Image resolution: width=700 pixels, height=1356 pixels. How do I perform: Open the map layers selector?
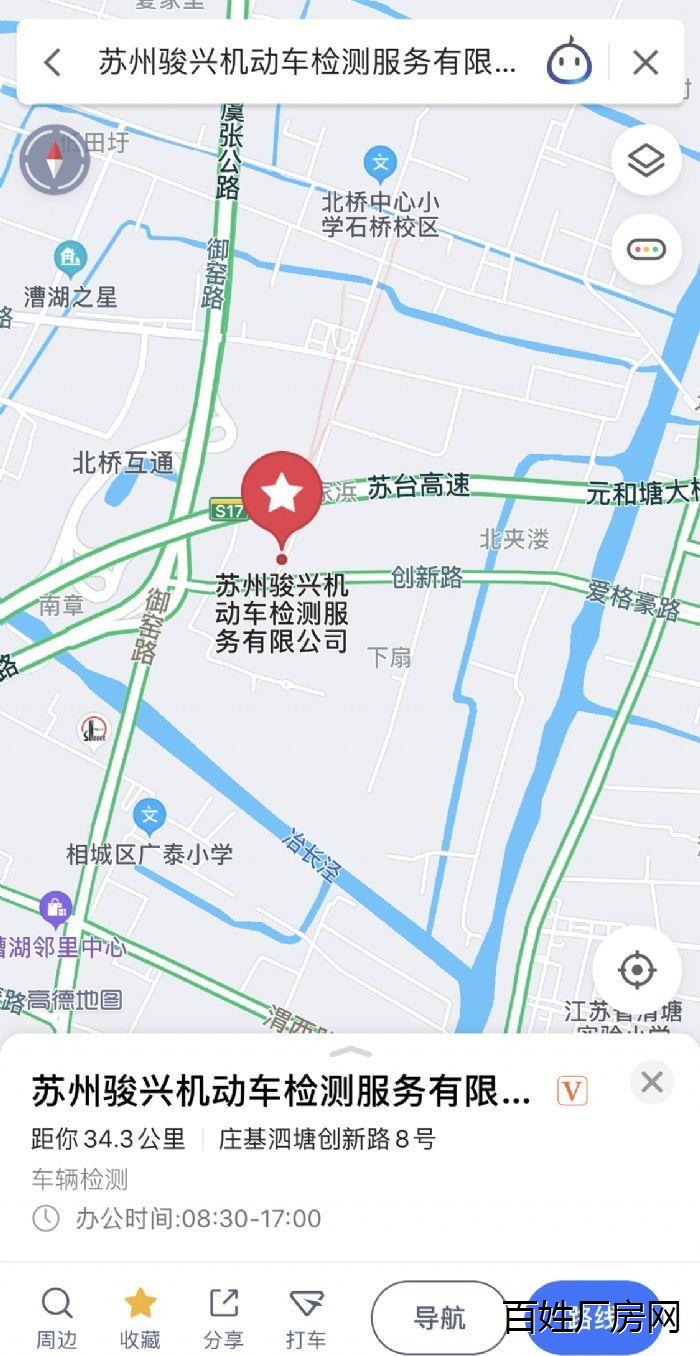coord(646,160)
